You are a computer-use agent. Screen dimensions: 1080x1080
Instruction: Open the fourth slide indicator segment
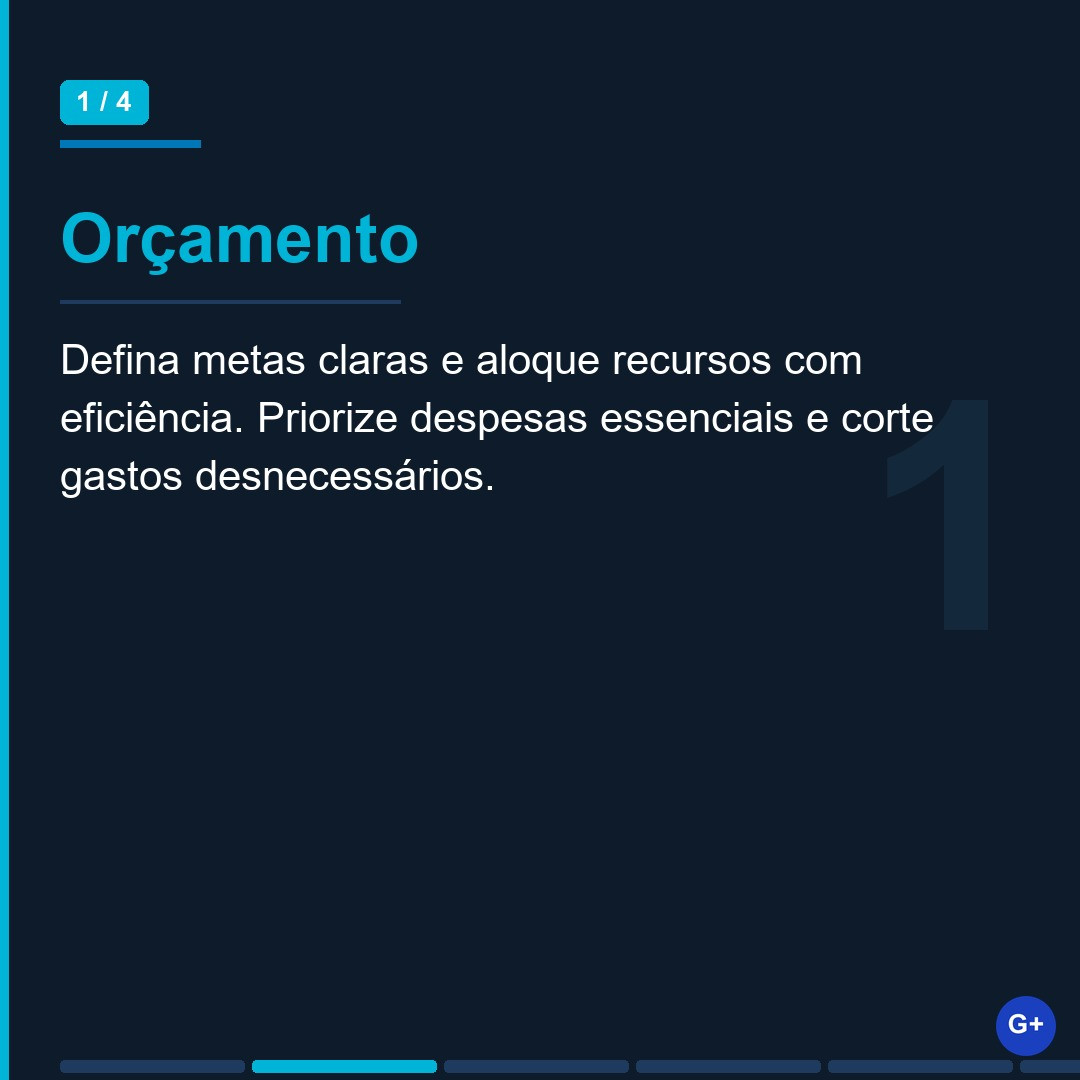pos(728,1066)
